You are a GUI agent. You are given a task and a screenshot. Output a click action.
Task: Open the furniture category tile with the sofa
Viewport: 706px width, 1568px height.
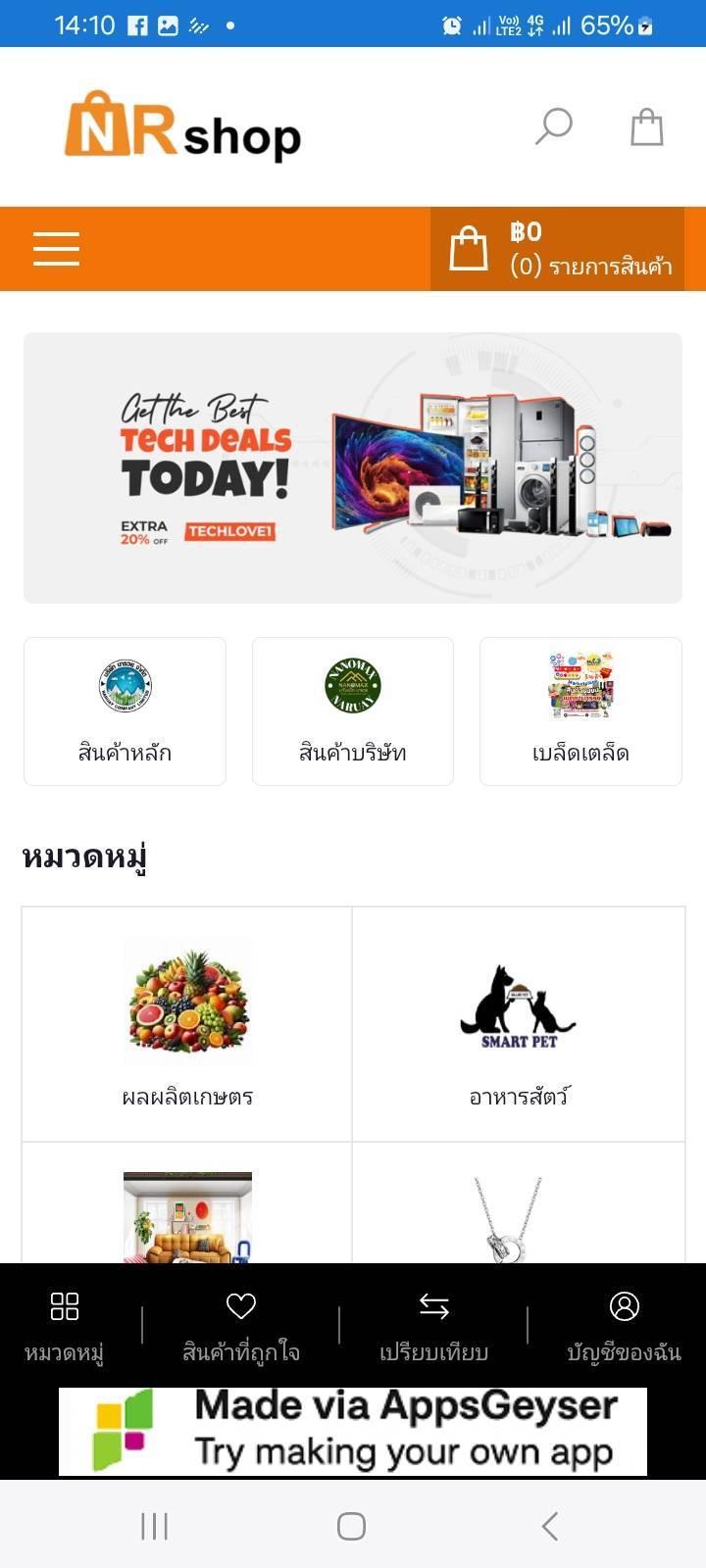click(187, 1203)
